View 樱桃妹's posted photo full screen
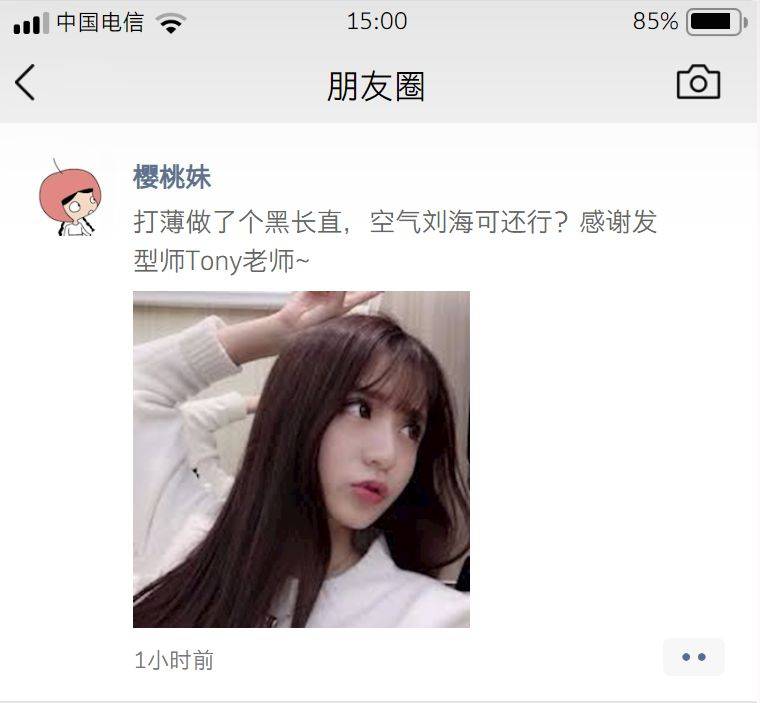Screen dimensions: 760x703 click(x=301, y=459)
